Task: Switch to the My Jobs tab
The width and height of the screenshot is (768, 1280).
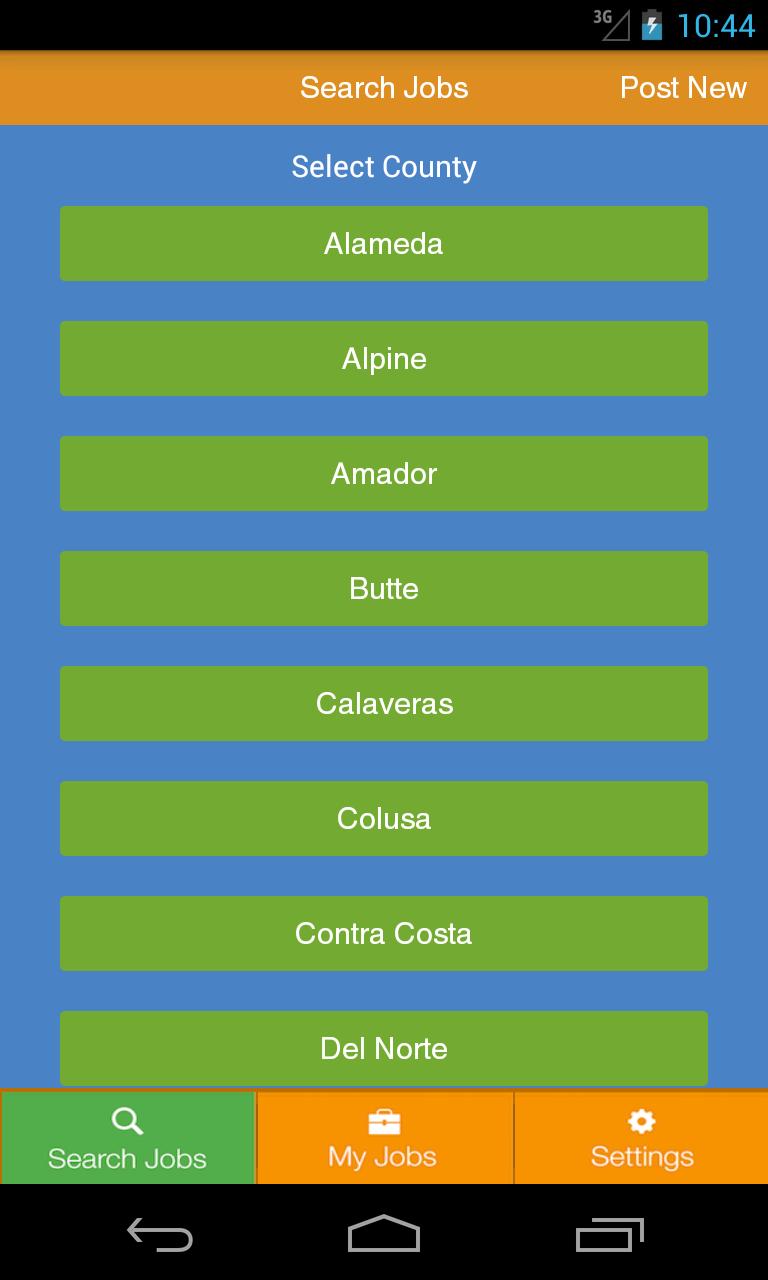Action: (x=384, y=1139)
